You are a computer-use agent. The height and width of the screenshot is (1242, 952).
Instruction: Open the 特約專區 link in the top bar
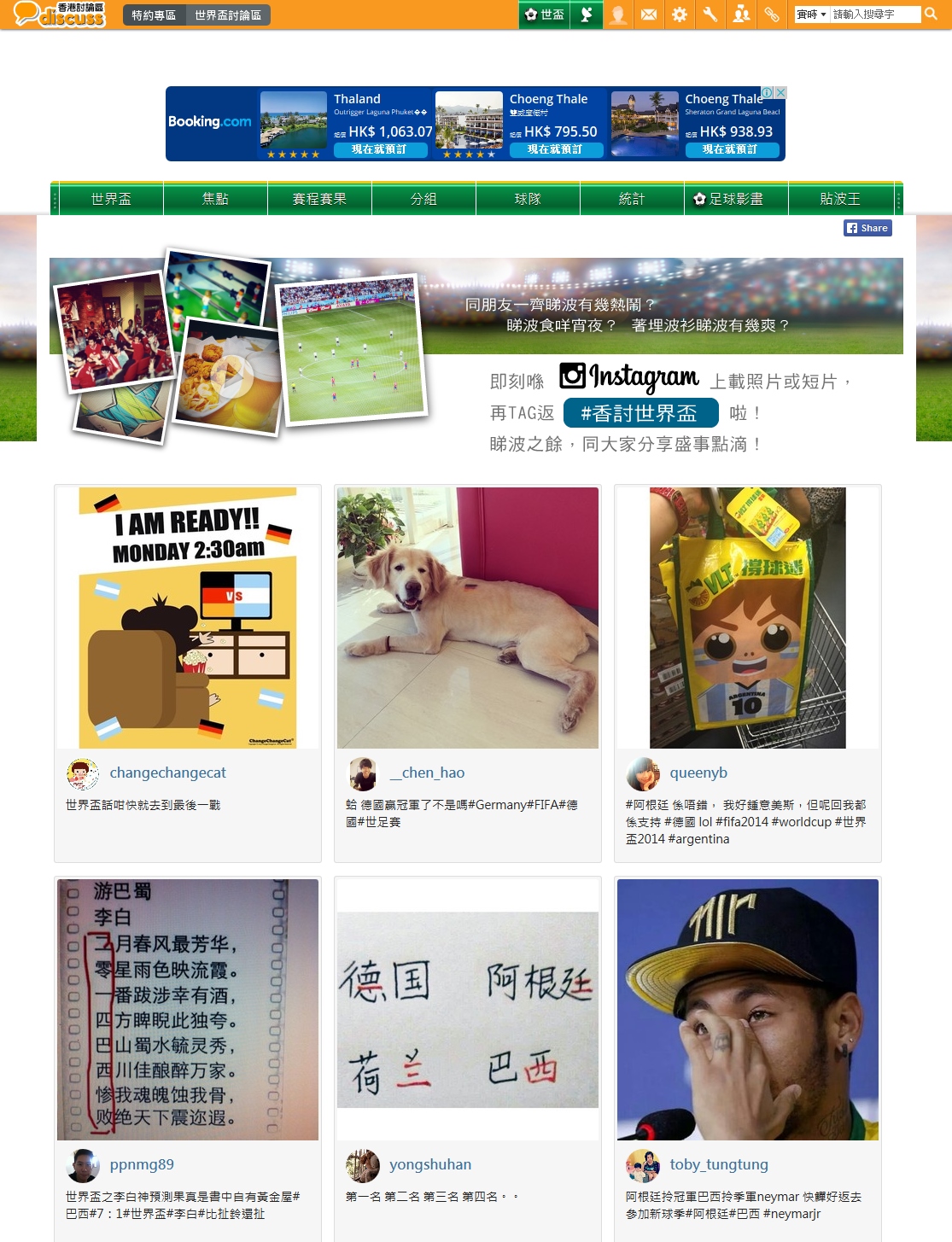[154, 15]
